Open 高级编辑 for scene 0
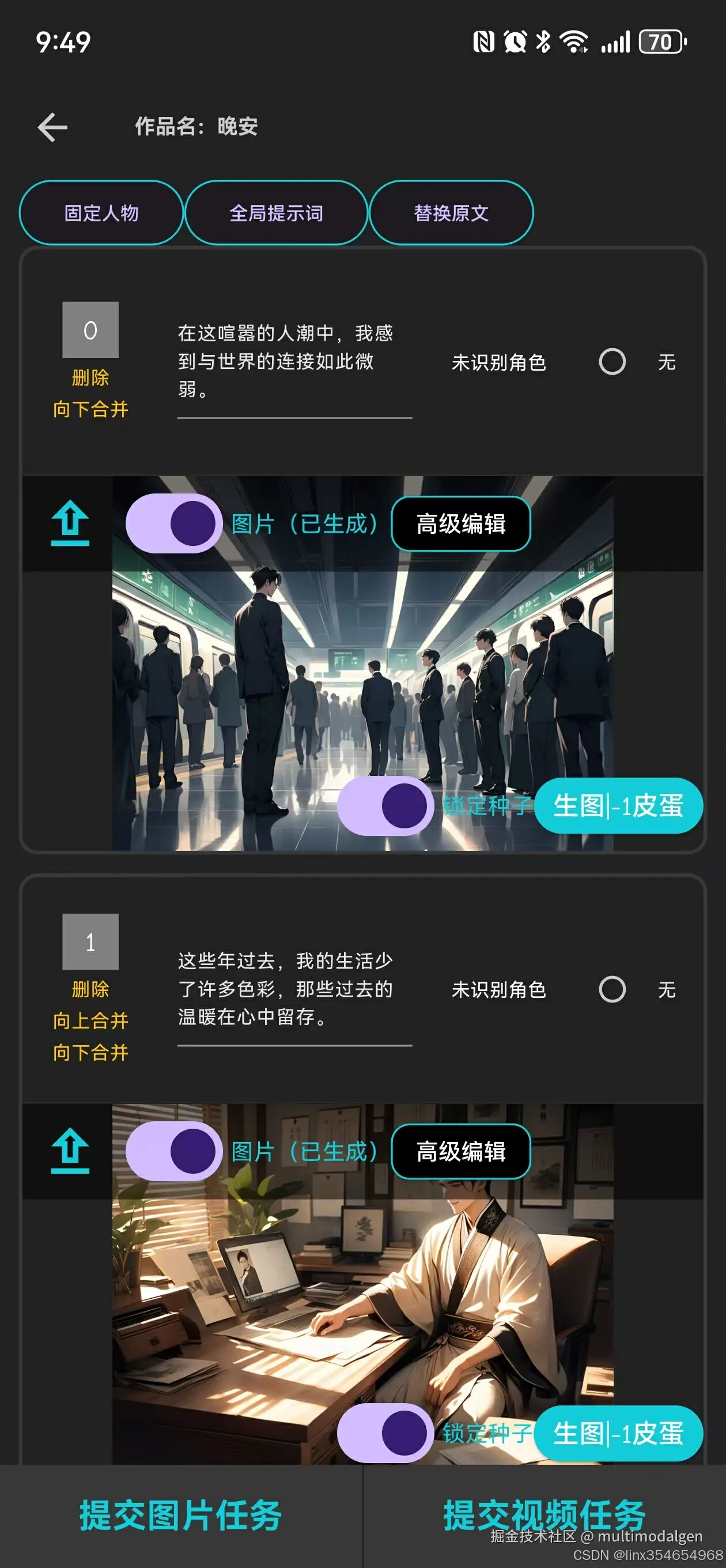This screenshot has height=1568, width=726. [461, 523]
